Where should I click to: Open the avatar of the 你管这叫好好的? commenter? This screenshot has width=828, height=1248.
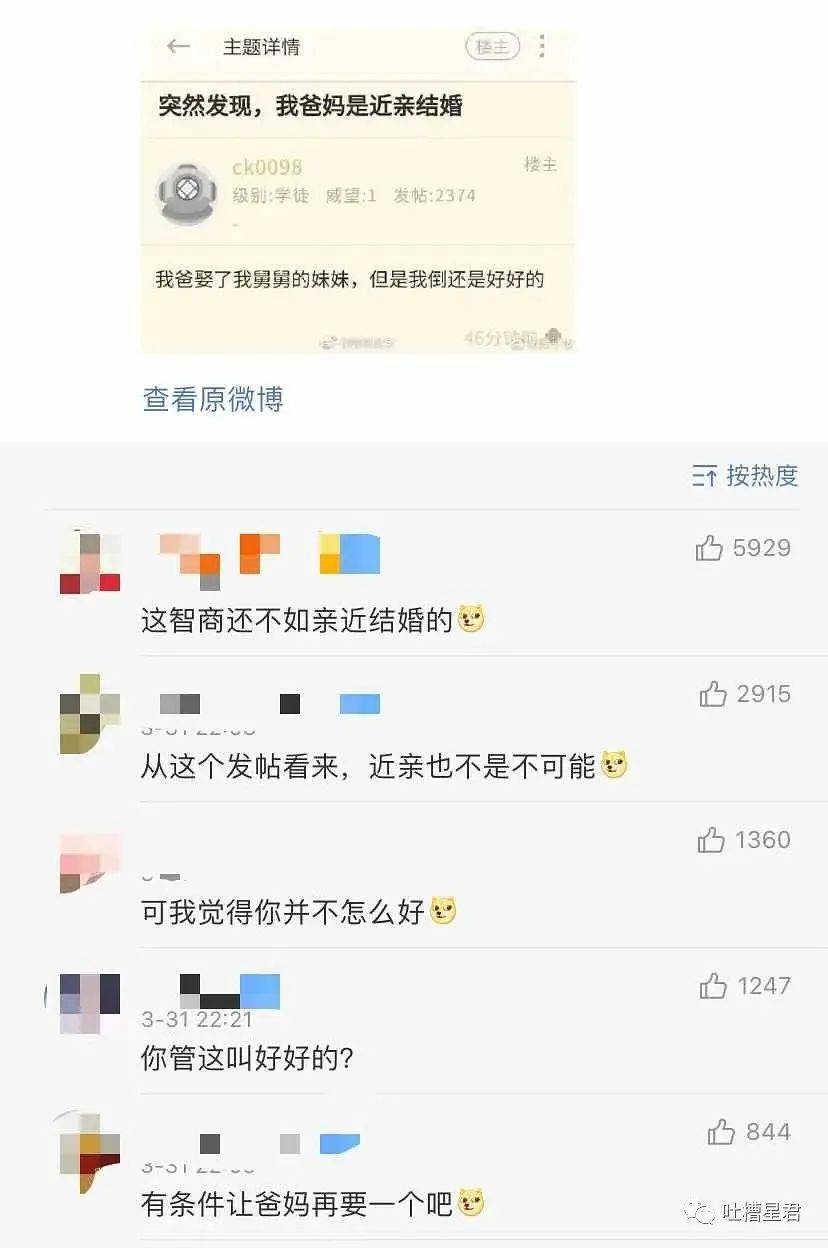(x=90, y=1003)
